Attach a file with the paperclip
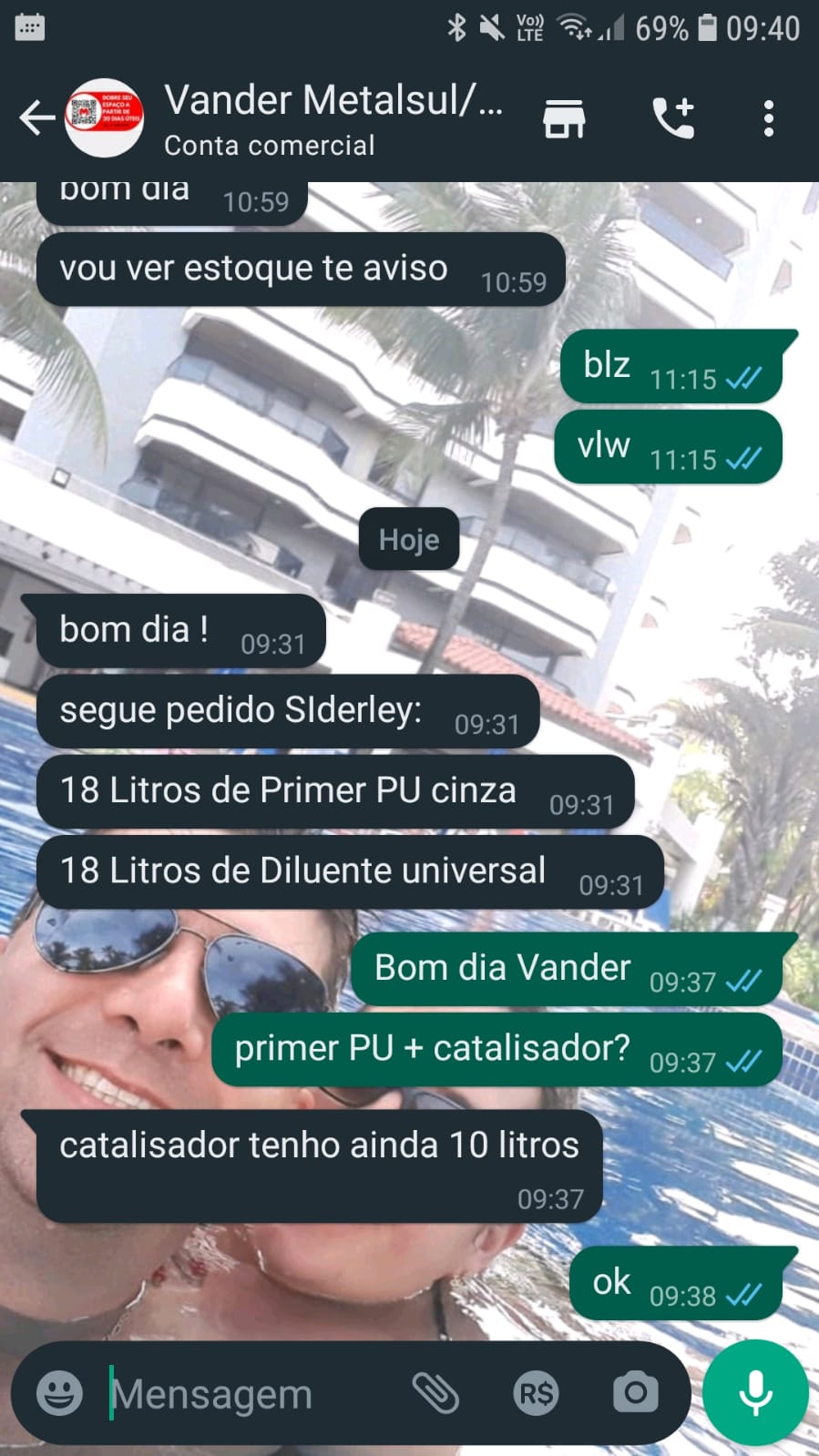Image resolution: width=819 pixels, height=1456 pixels. tap(435, 1393)
